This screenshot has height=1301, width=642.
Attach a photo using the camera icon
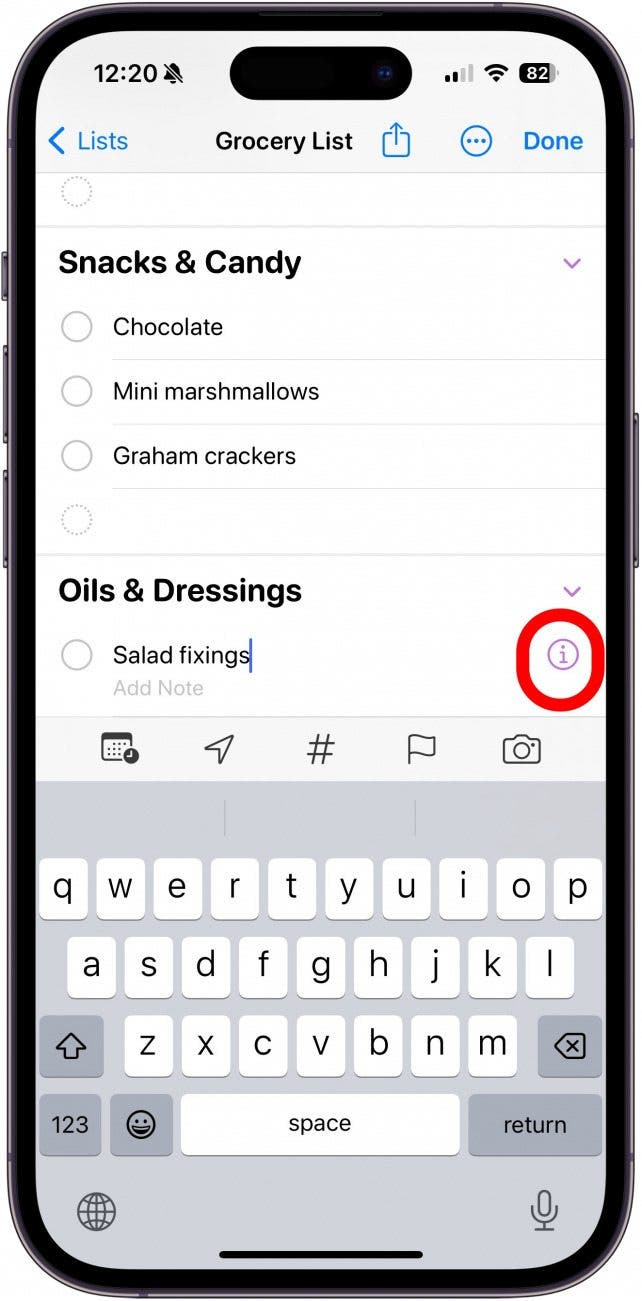(521, 749)
